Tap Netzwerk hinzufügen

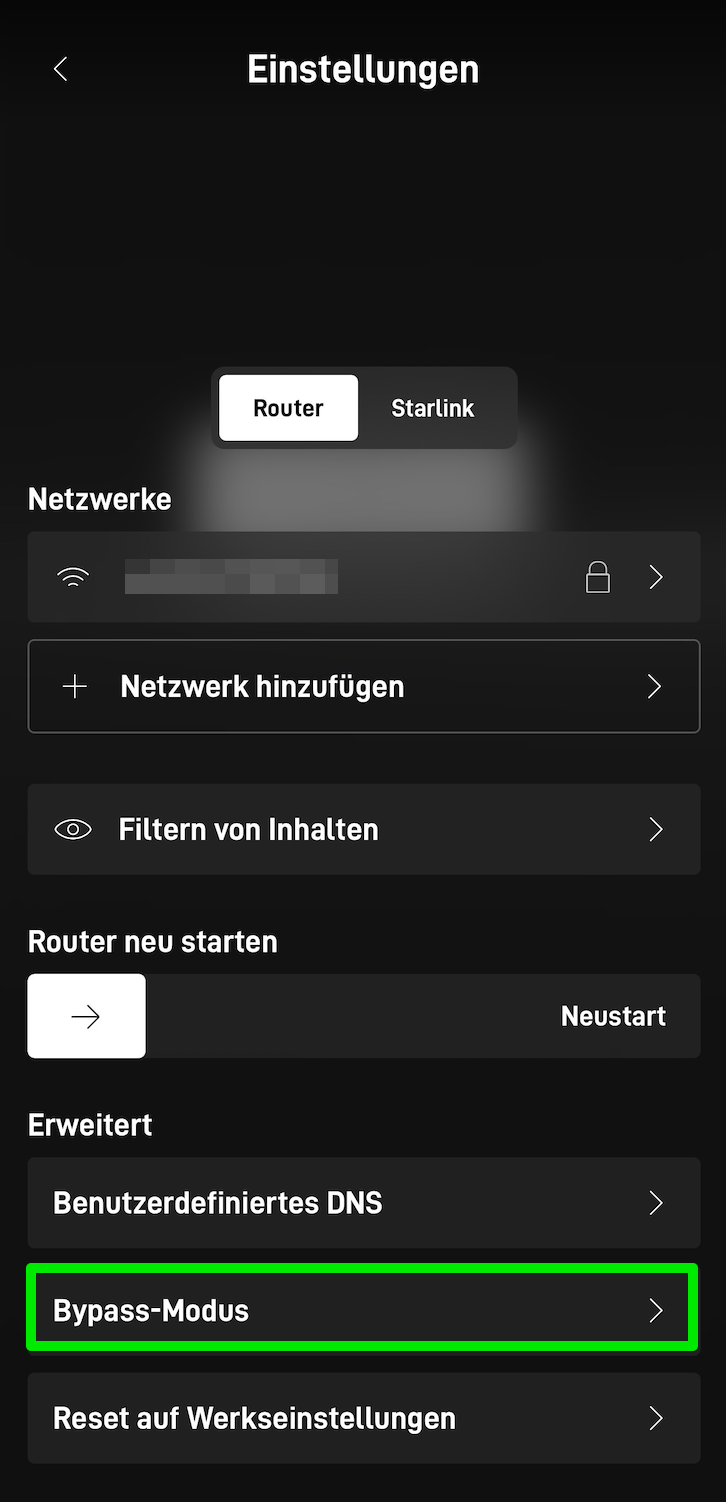pyautogui.click(x=363, y=686)
